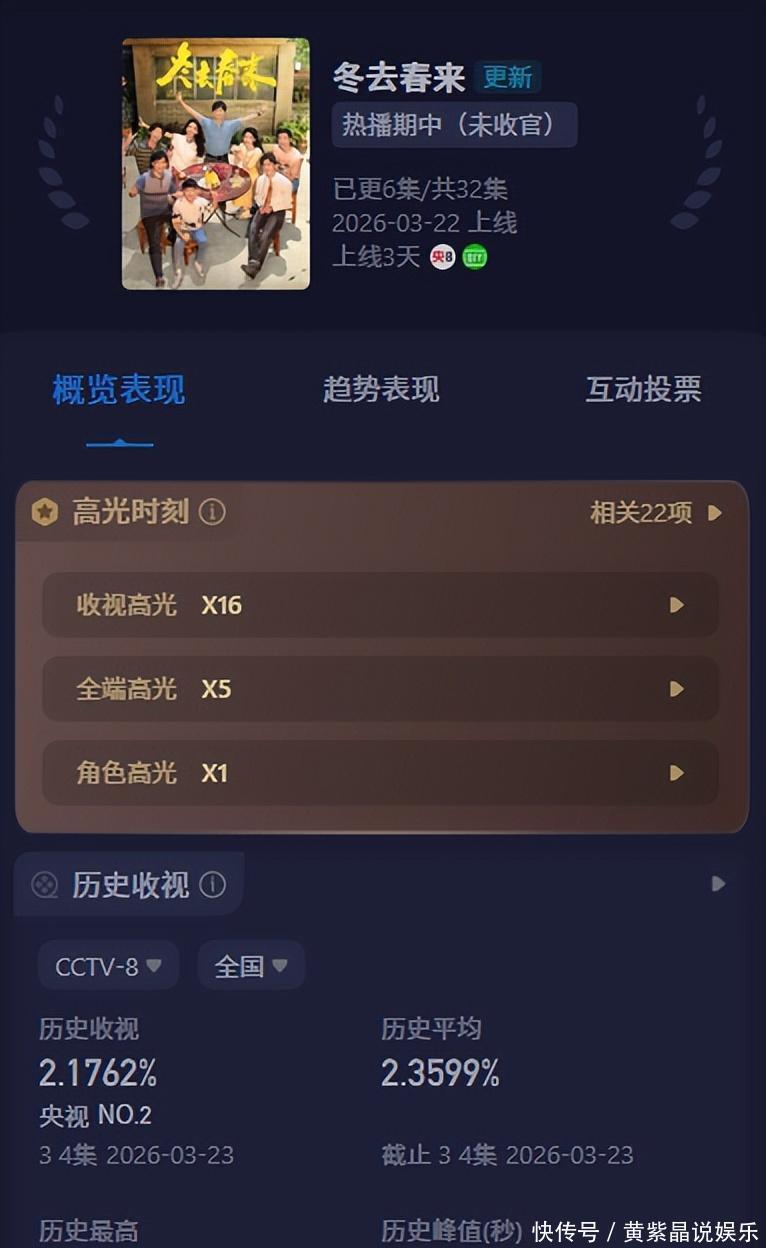Show info about 历史收视

point(212,885)
